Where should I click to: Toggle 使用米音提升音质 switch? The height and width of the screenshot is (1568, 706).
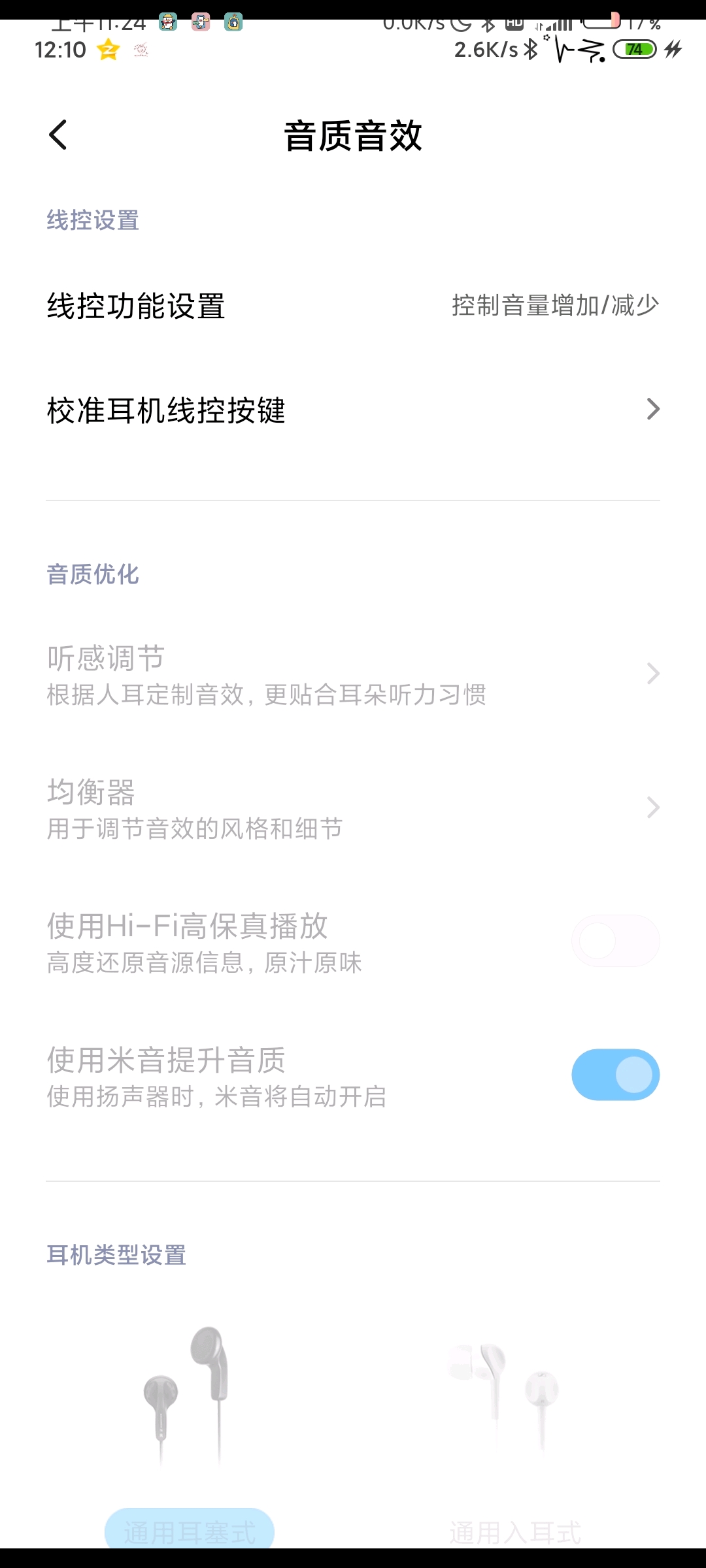coord(615,1075)
